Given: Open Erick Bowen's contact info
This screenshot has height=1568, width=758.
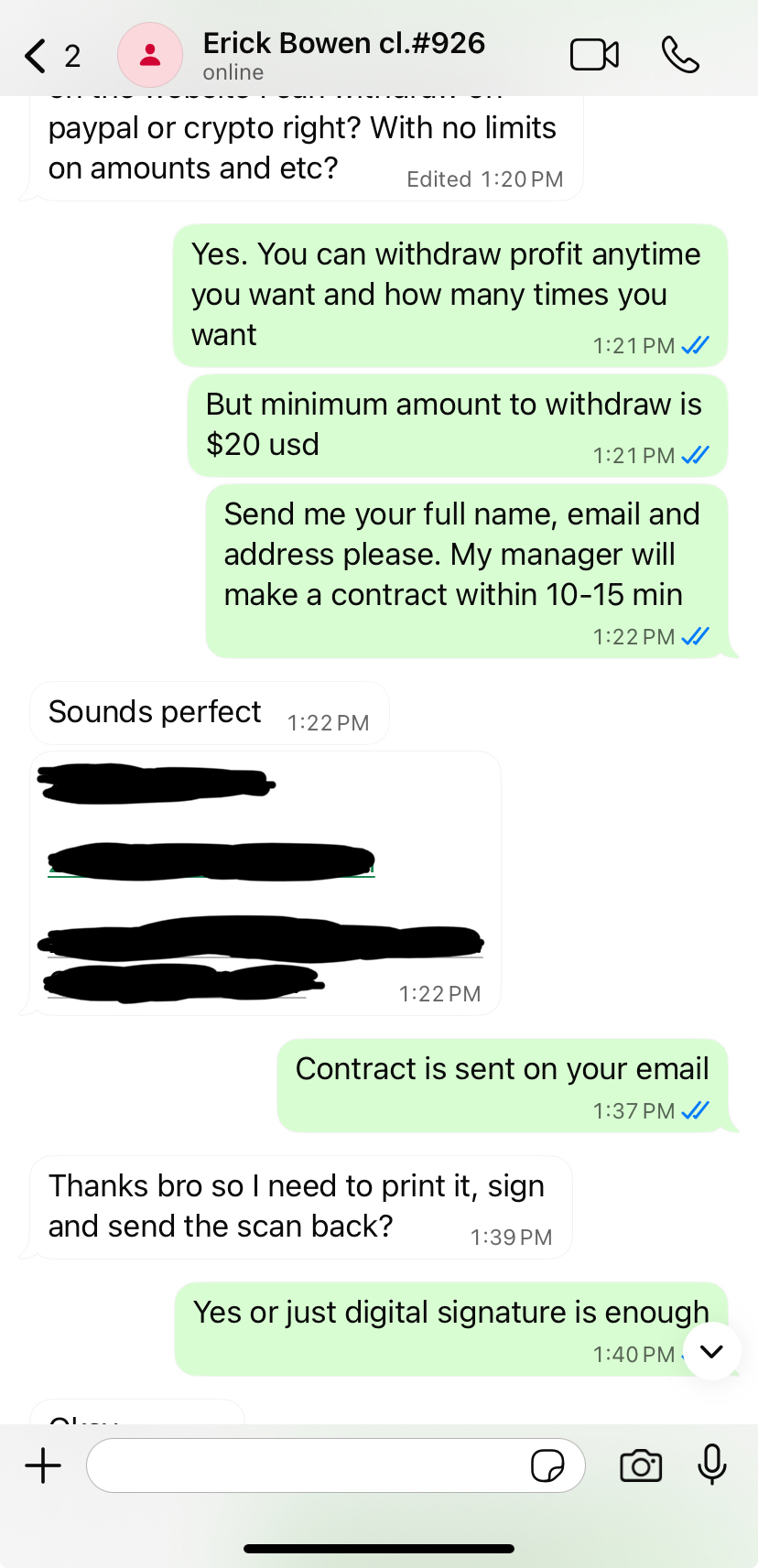Looking at the screenshot, I should pos(343,54).
